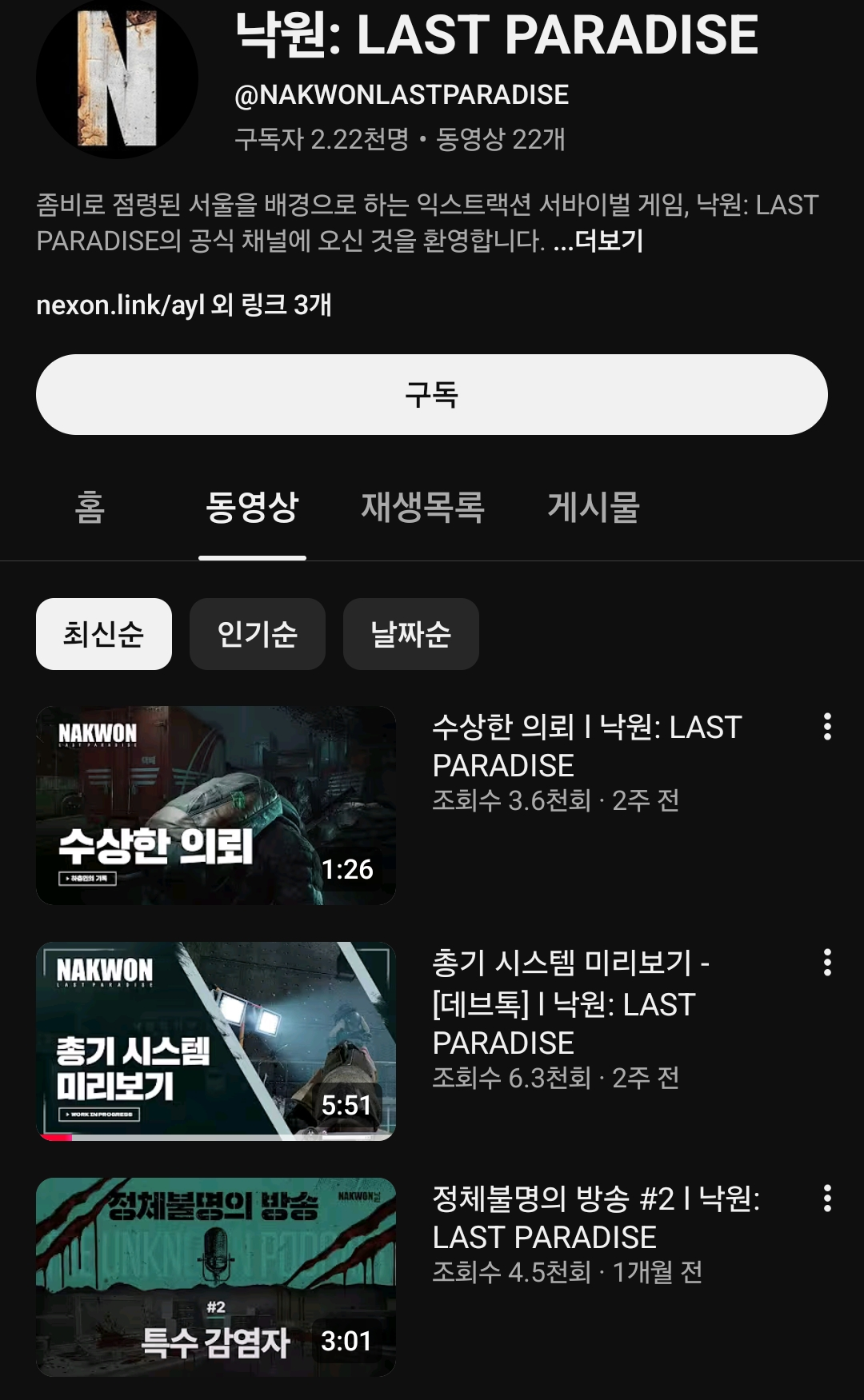Sort videos by 날짜순 chip
The height and width of the screenshot is (1400, 864).
(410, 634)
